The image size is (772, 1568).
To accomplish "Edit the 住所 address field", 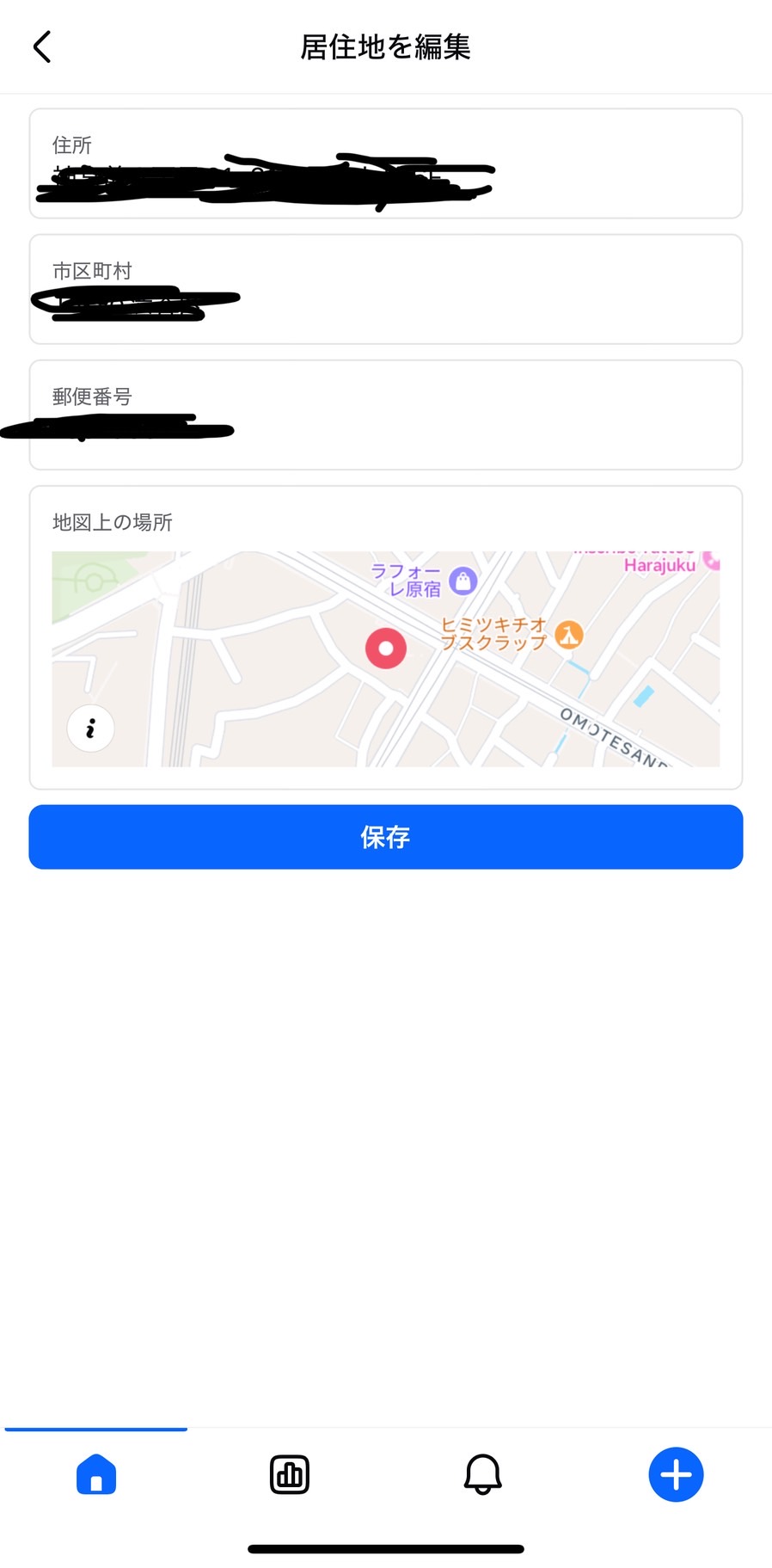I will tap(386, 163).
